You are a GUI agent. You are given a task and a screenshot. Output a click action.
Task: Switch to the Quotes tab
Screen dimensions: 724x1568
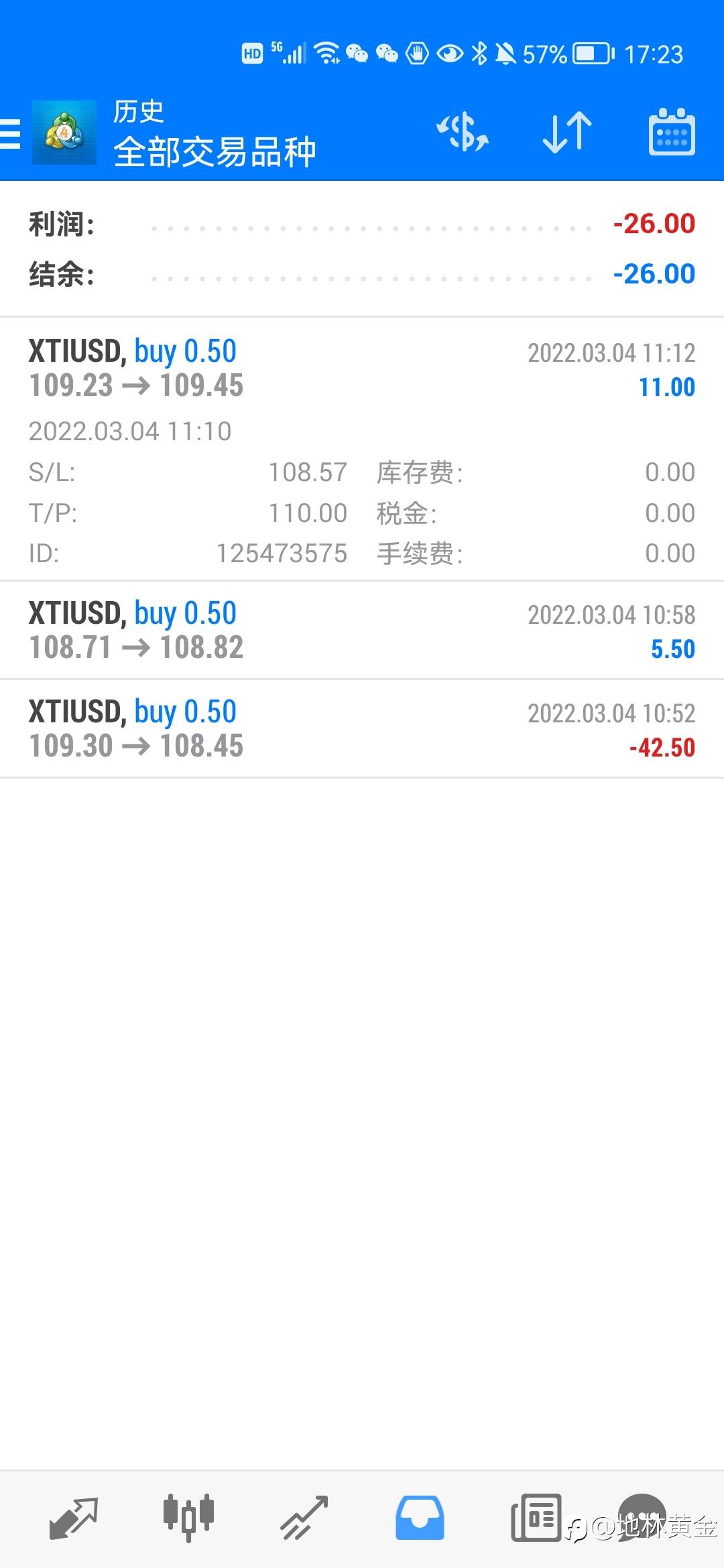pos(74,1517)
